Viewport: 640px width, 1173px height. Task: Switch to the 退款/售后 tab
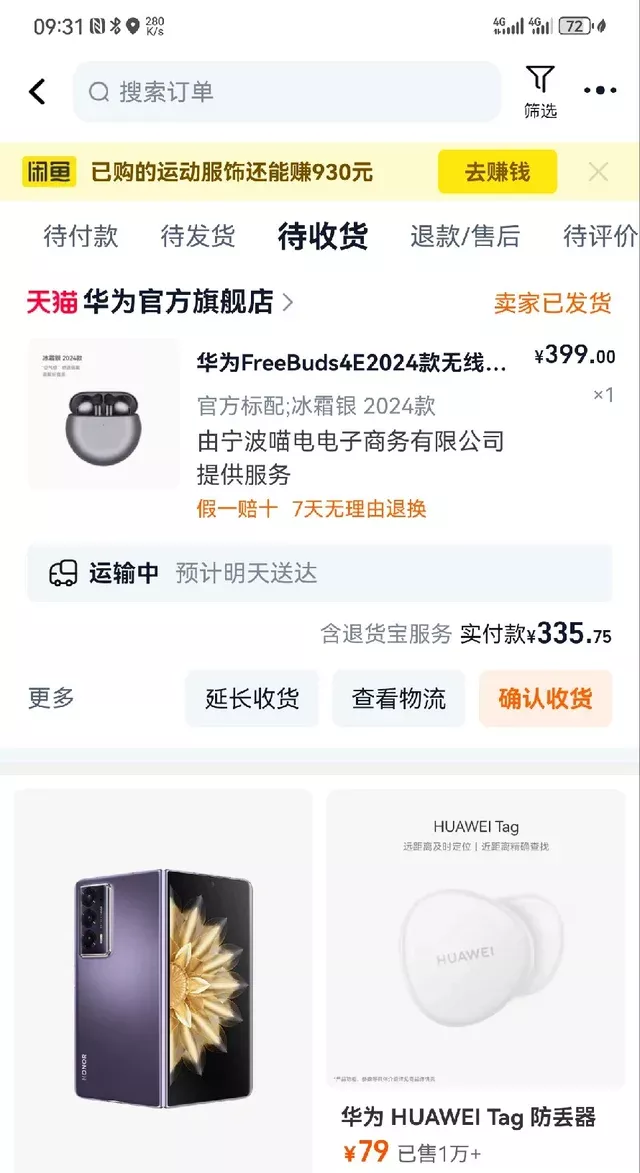click(x=465, y=236)
